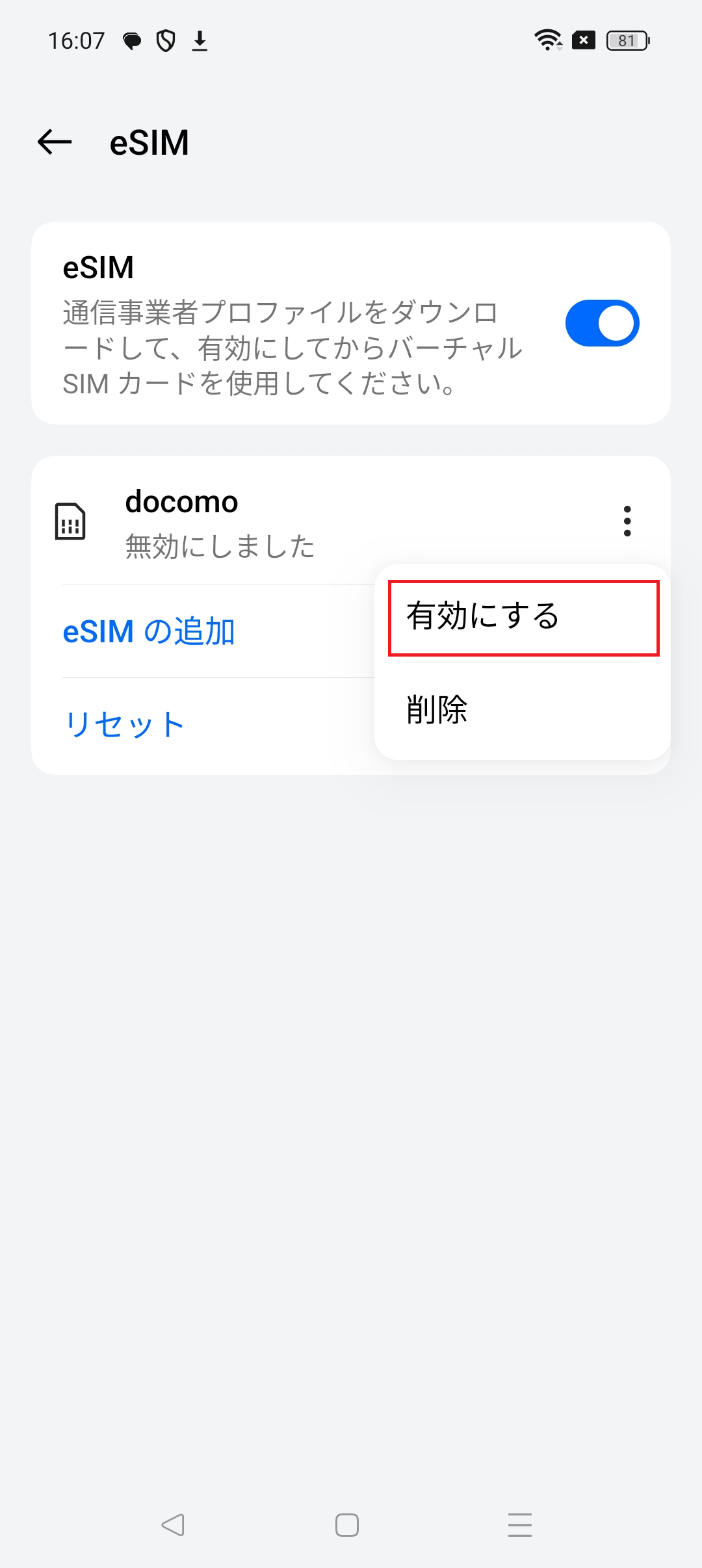Open the three-dot menu for docomo

pos(627,521)
